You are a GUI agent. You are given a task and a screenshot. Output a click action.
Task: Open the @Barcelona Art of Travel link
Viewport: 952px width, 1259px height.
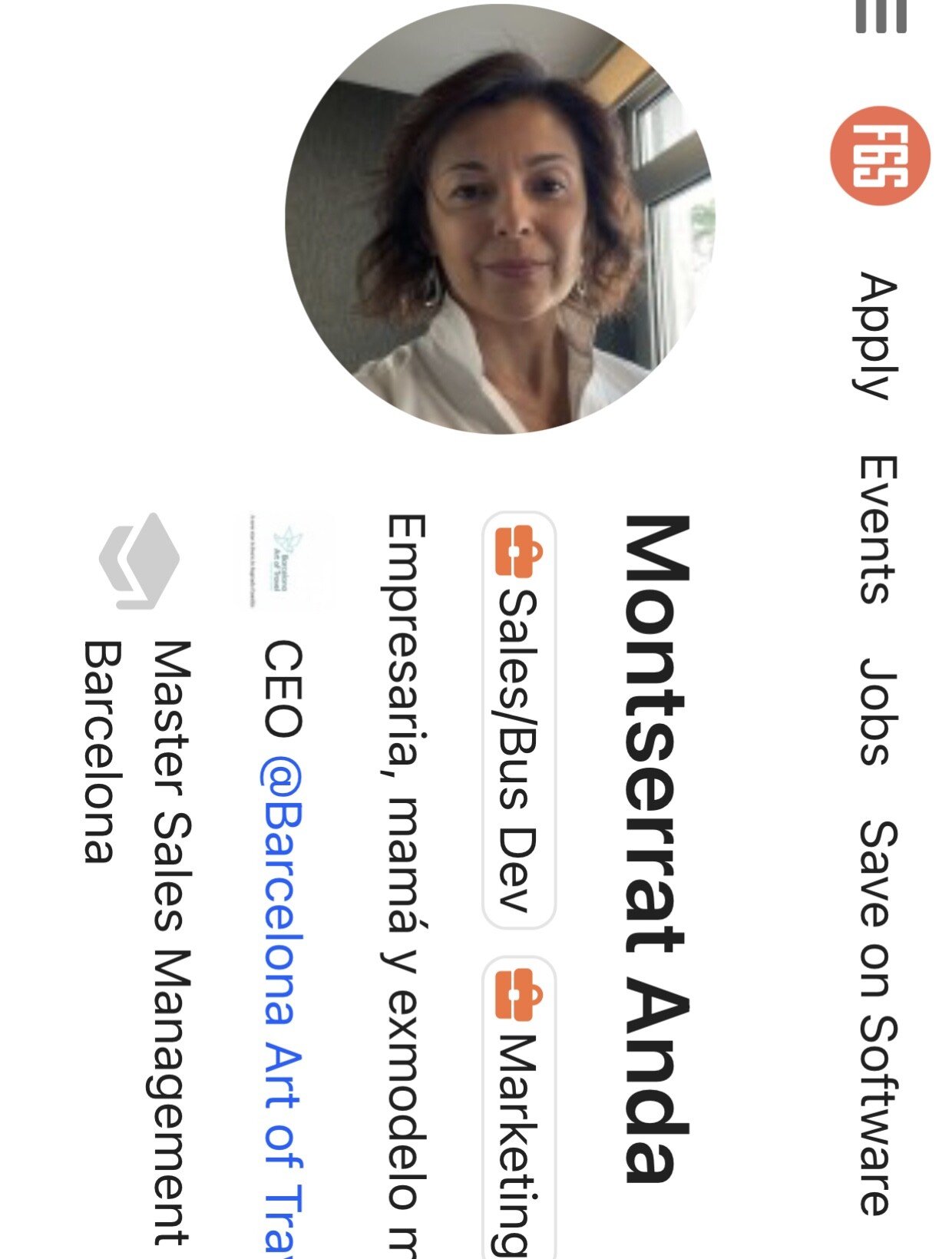[x=283, y=1006]
